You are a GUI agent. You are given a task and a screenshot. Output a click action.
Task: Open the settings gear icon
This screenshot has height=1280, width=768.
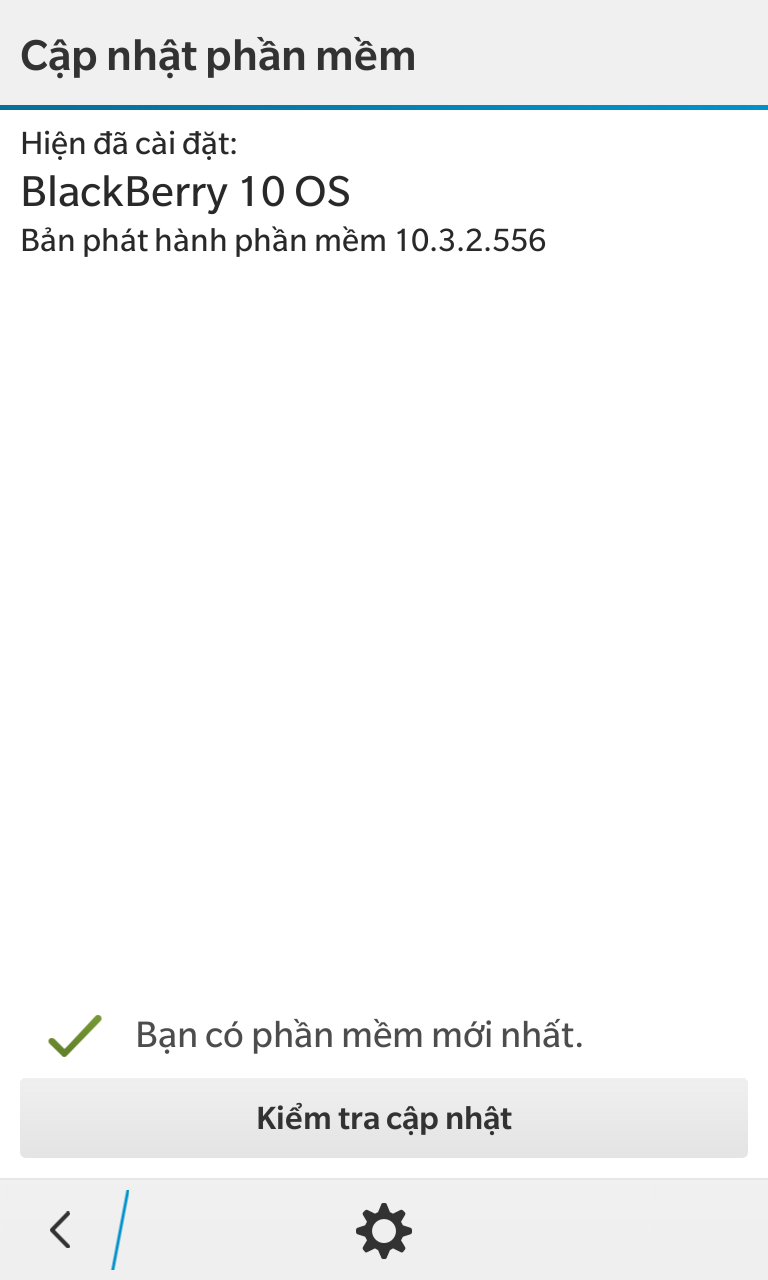pyautogui.click(x=384, y=1230)
